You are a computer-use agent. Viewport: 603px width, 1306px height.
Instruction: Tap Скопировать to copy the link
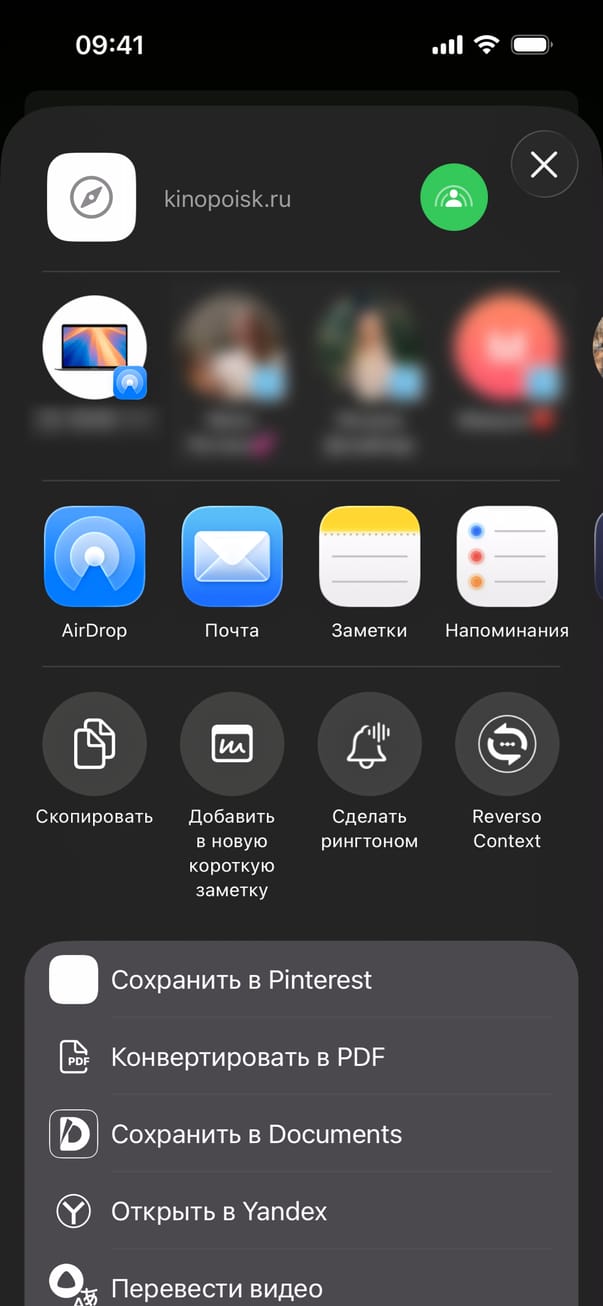[94, 744]
